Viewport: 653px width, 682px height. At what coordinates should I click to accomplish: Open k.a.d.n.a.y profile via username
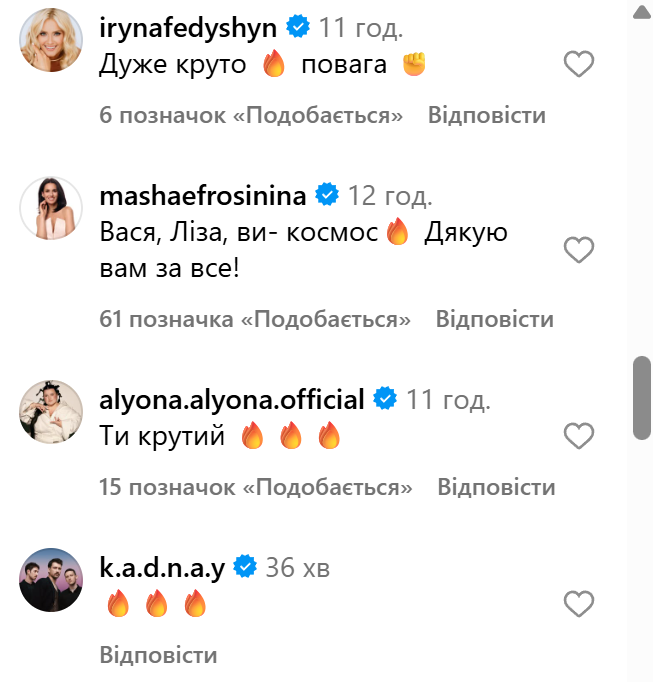coord(163,568)
